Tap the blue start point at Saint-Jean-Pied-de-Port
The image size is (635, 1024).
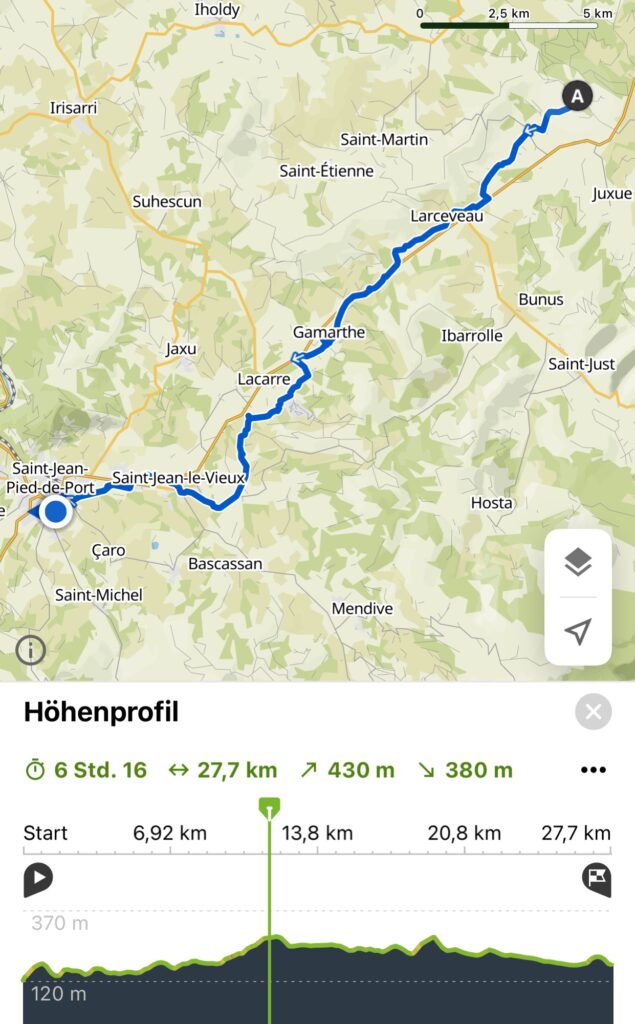click(56, 511)
